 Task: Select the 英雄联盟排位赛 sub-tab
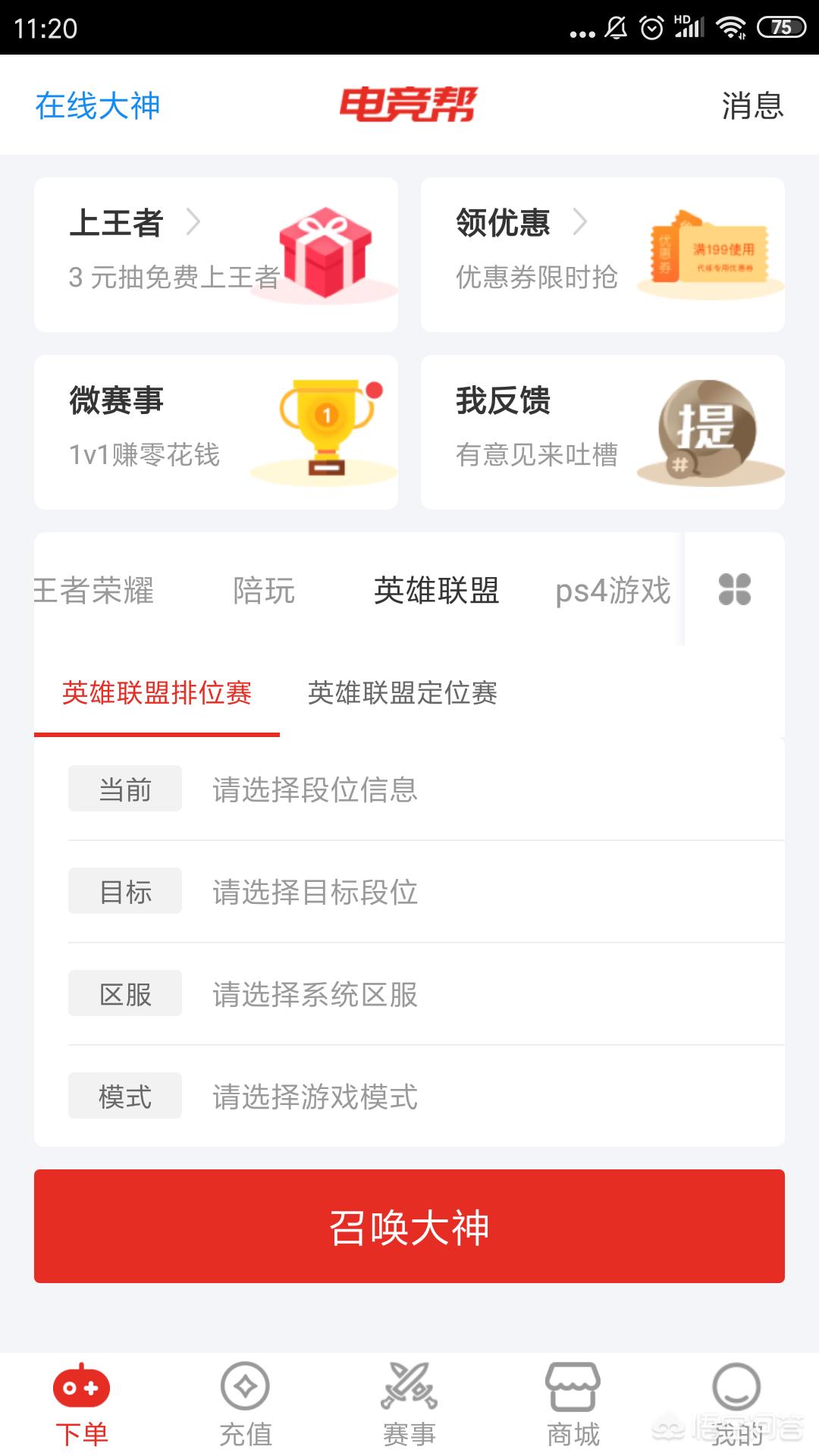(x=157, y=693)
